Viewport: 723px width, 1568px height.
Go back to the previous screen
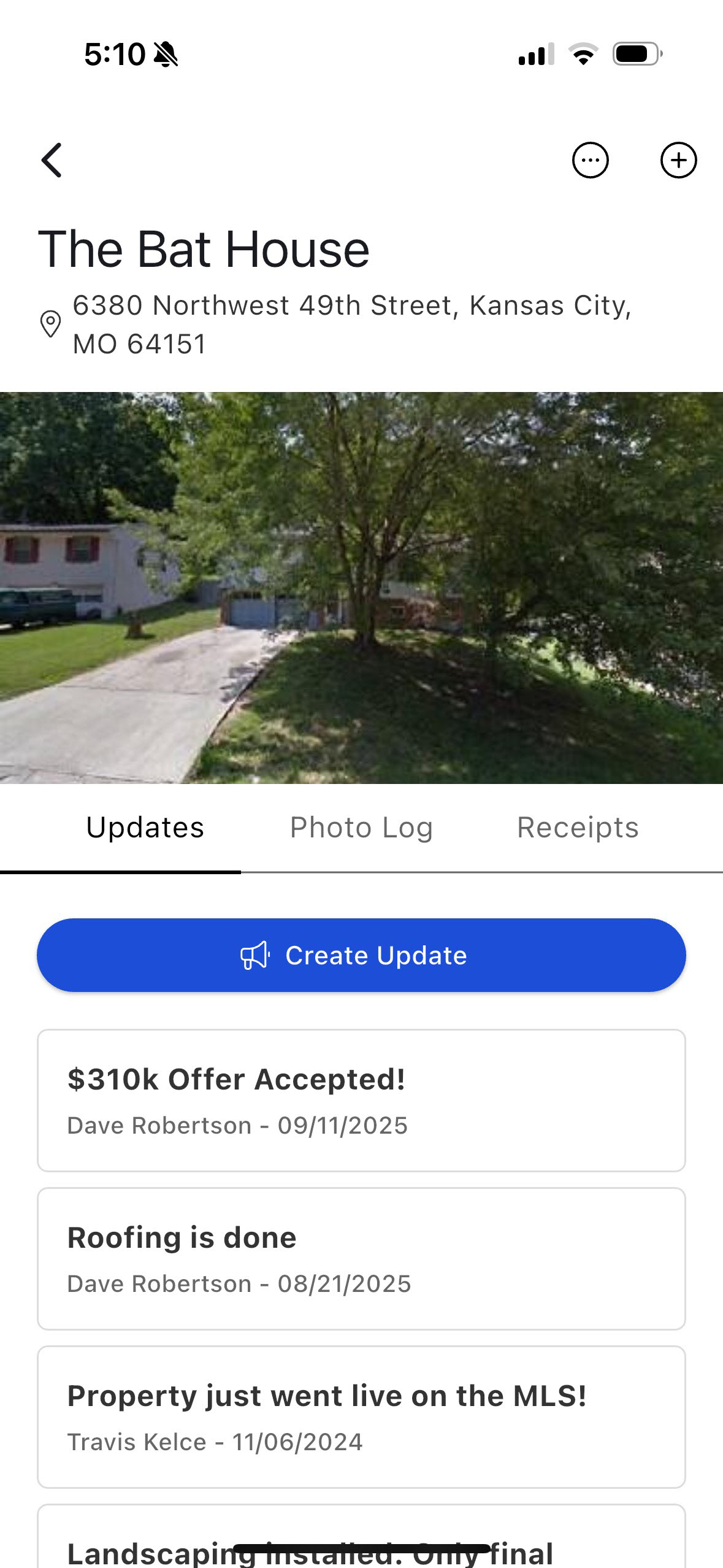pos(52,160)
